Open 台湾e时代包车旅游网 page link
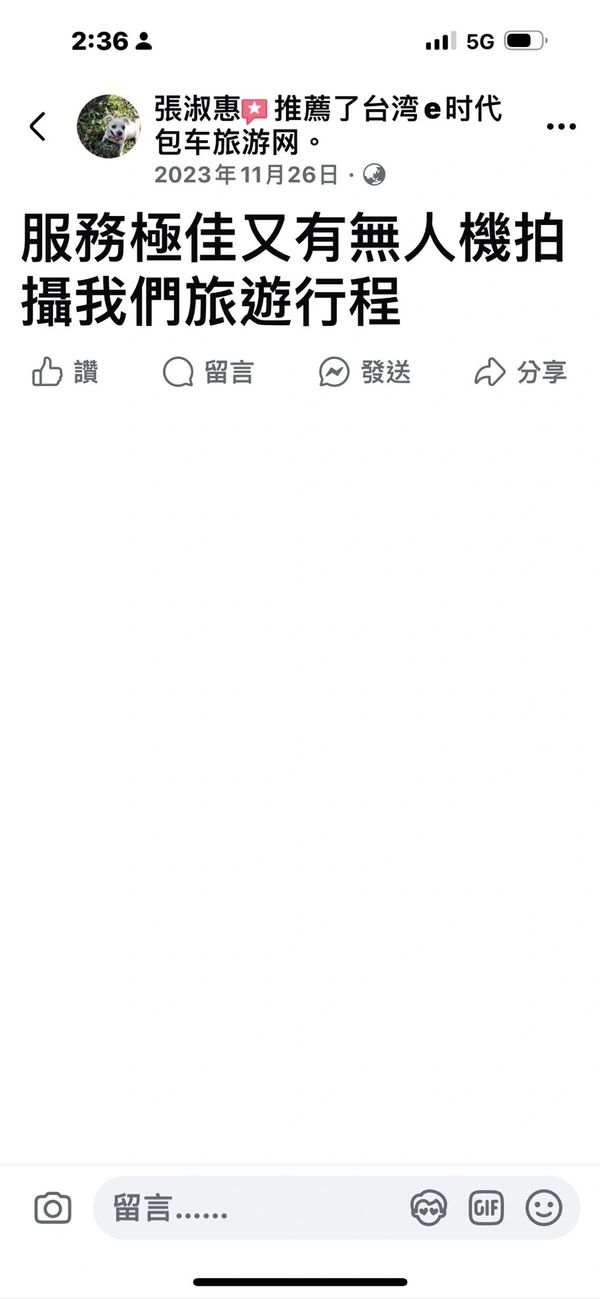Viewport: 600px width, 1299px height. click(x=329, y=126)
